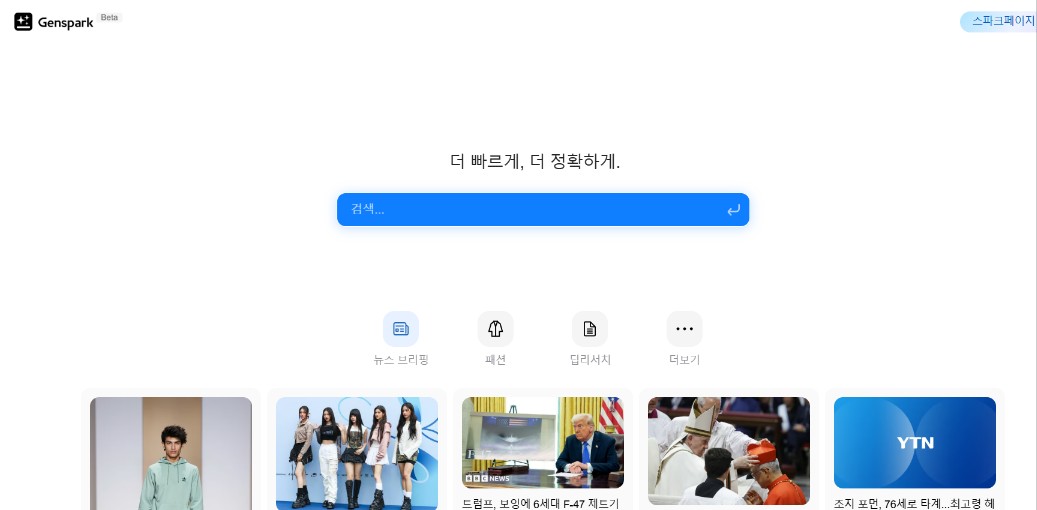Open the card with man in green hoodie
The width and height of the screenshot is (1037, 510).
click(x=171, y=452)
